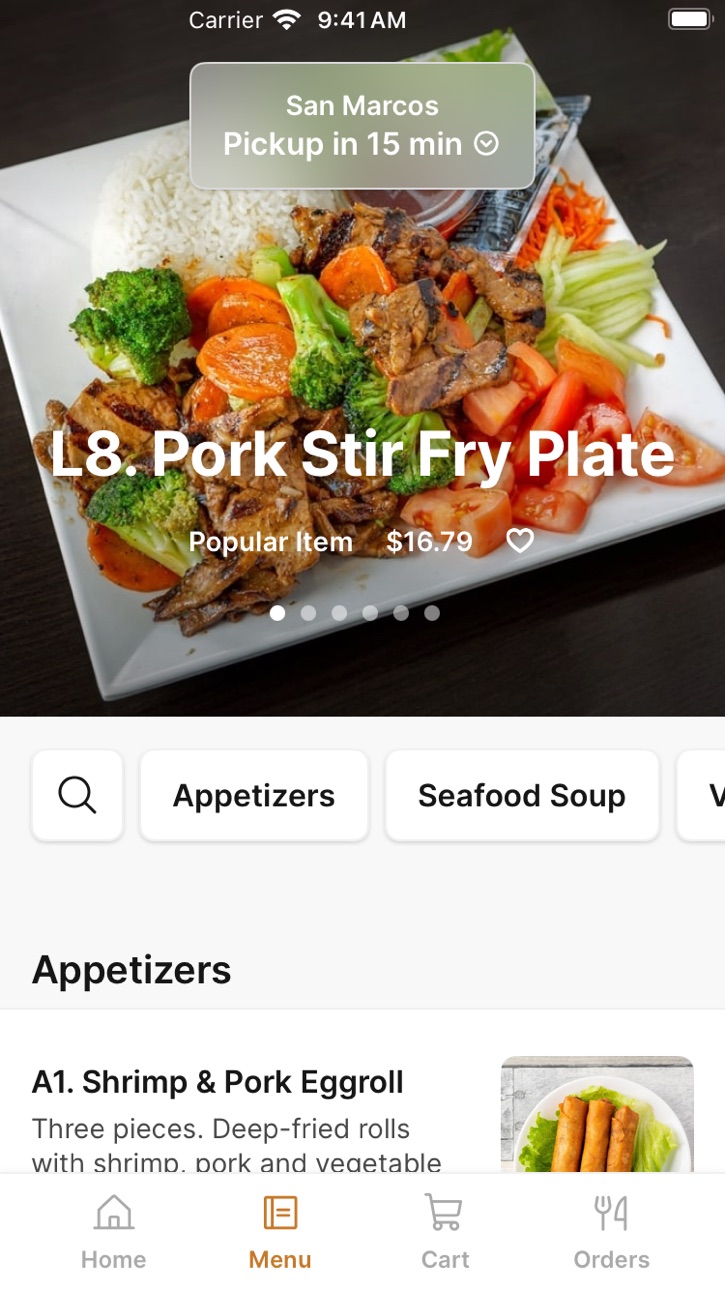Screen dimensions: 725x1290
Task: Jump to the Seafood Soup category
Action: (x=522, y=796)
